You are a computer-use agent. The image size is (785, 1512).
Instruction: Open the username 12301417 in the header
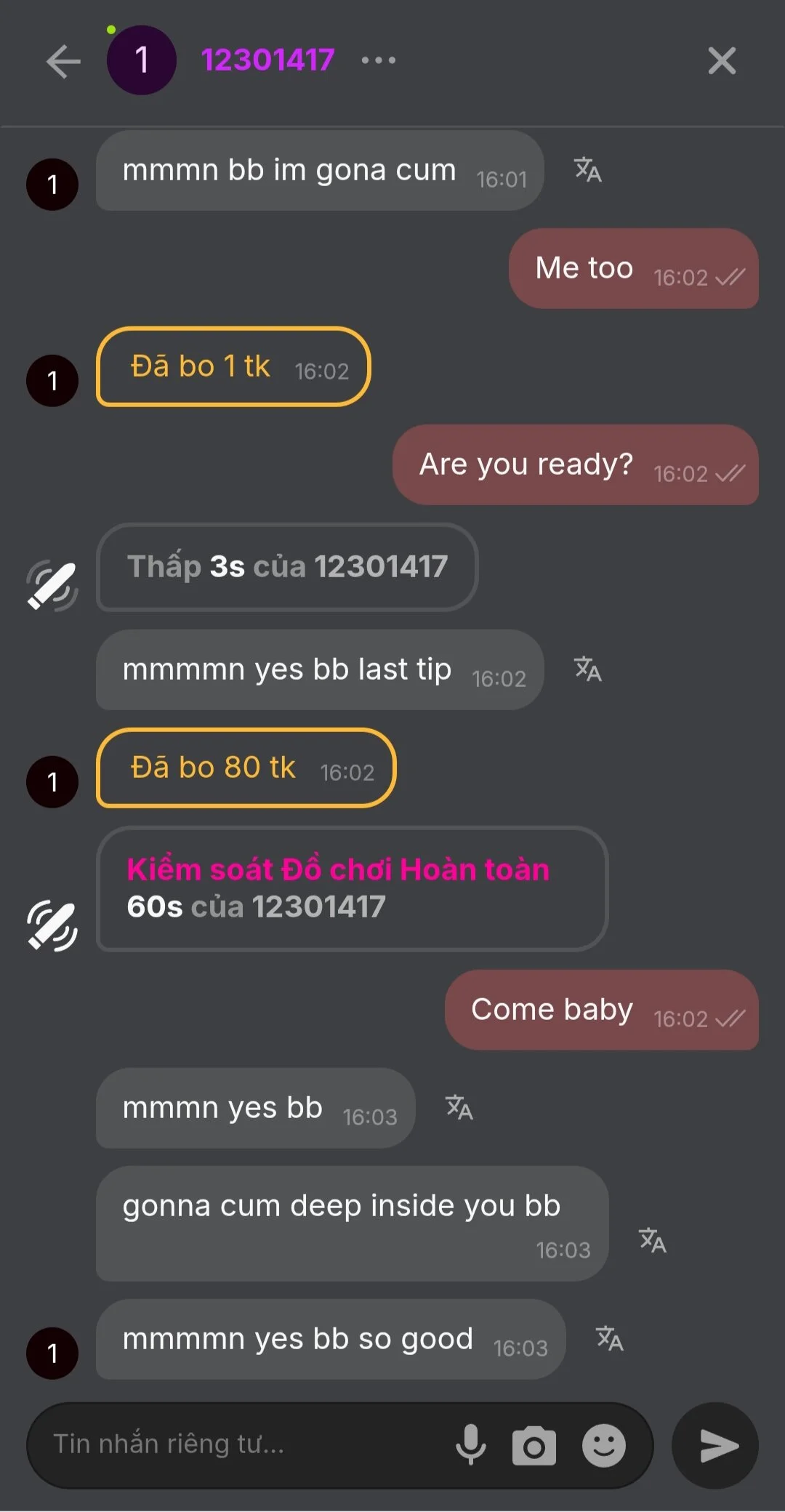click(x=267, y=60)
